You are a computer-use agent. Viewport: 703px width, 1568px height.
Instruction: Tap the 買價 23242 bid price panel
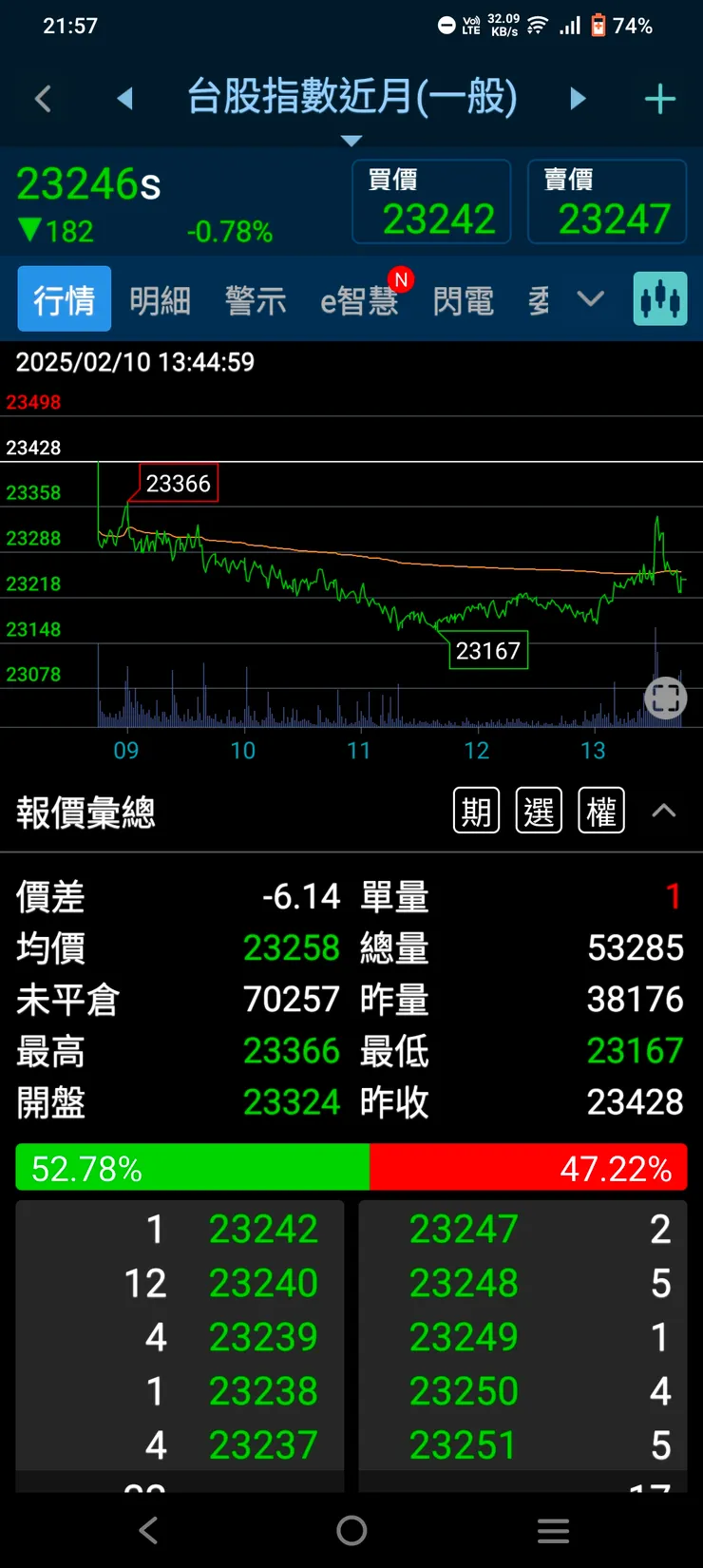click(431, 201)
